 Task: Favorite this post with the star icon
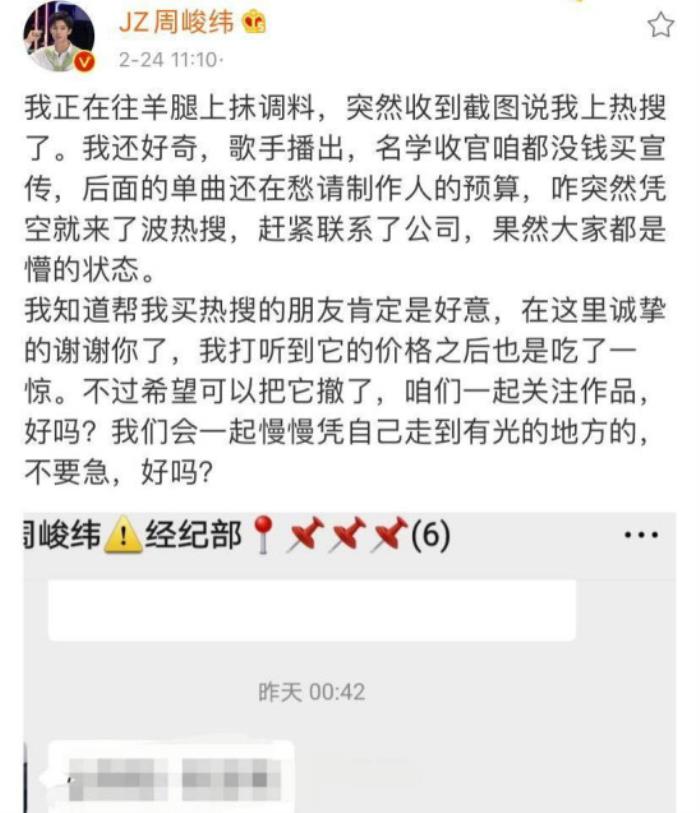(661, 25)
